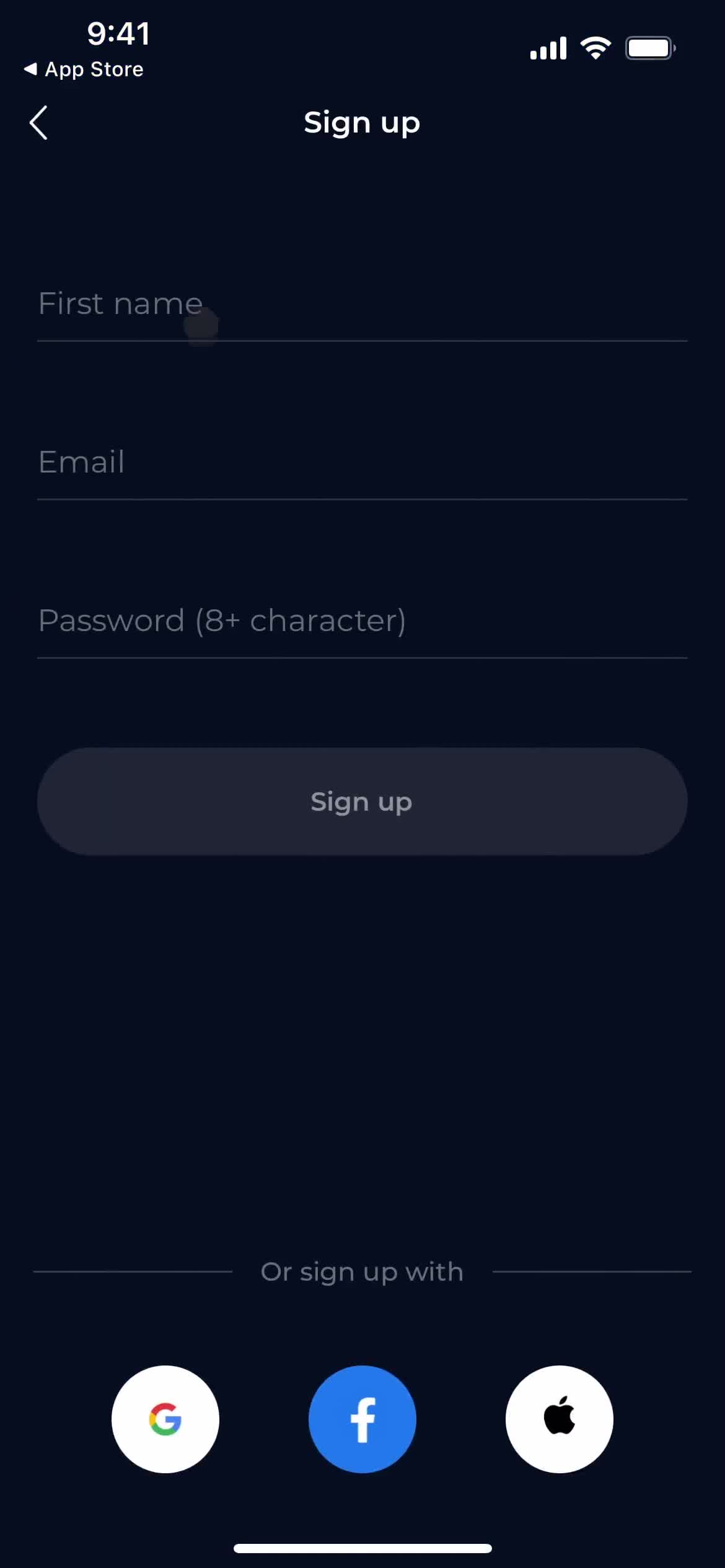Tap the battery status icon
This screenshot has height=1568, width=725.
pos(649,46)
